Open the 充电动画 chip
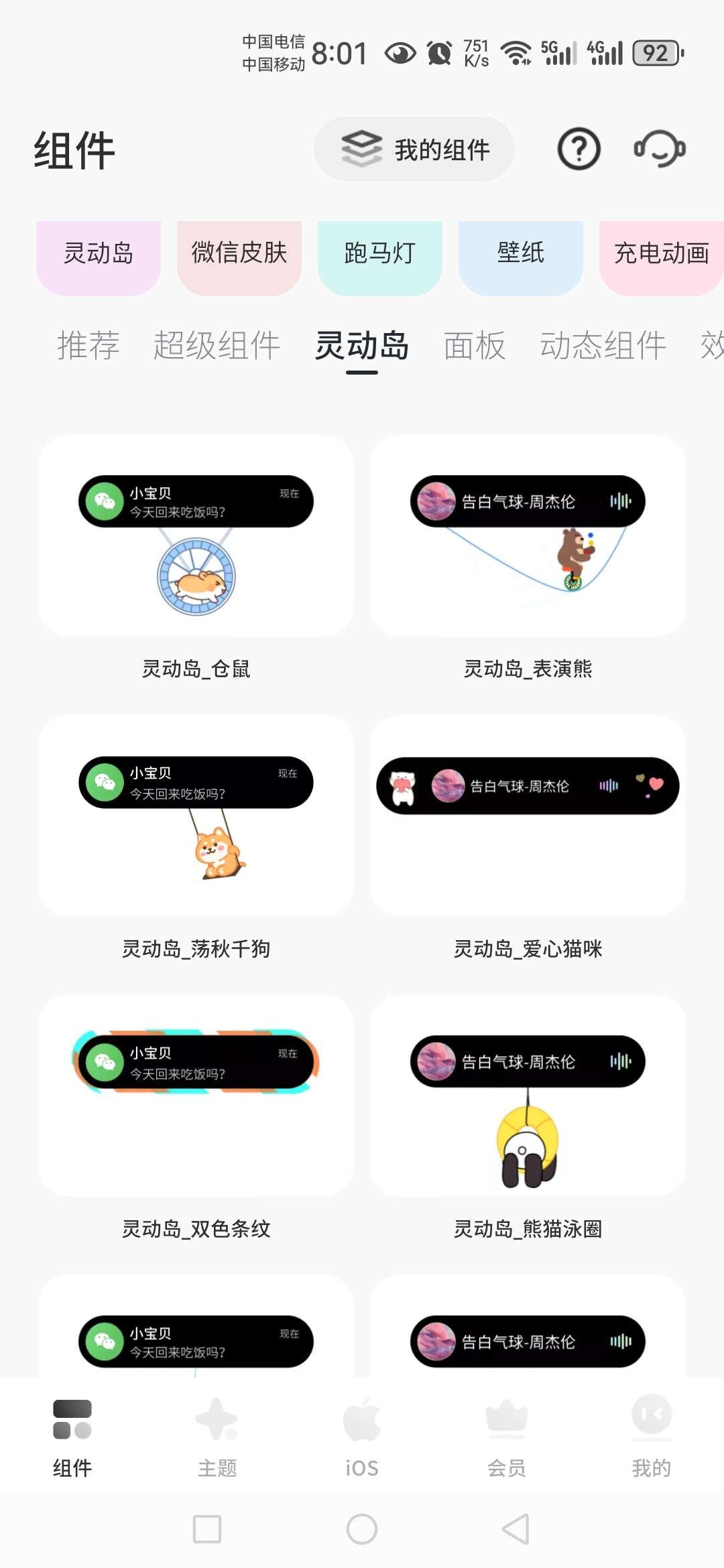The width and height of the screenshot is (724, 1568). [661, 253]
